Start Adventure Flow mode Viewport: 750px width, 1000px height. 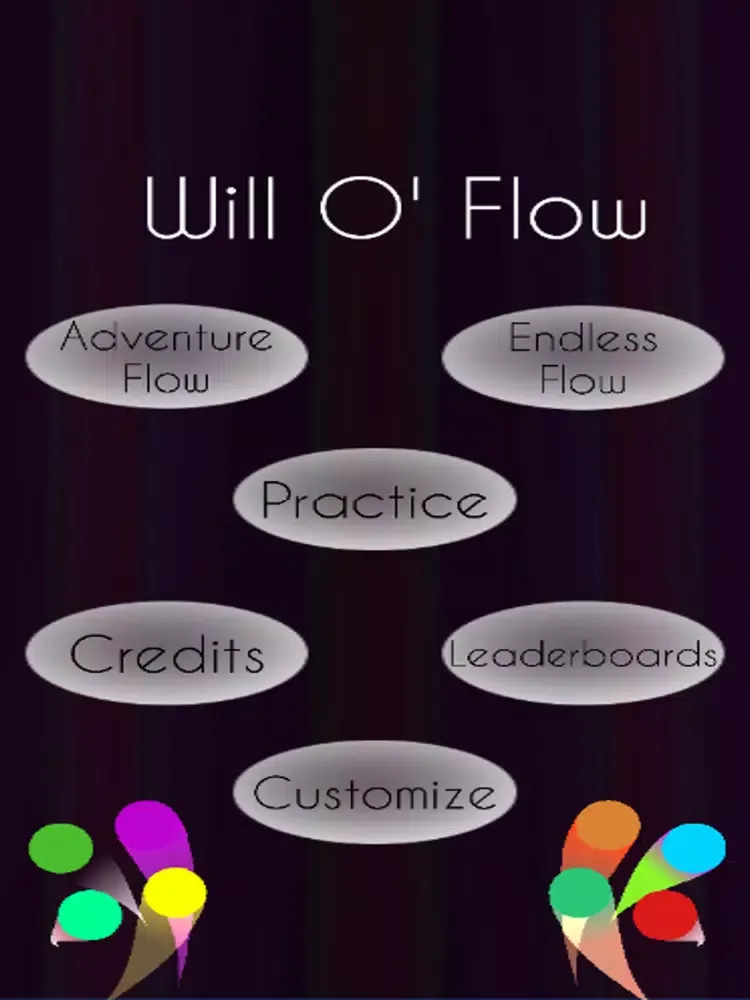(x=166, y=357)
